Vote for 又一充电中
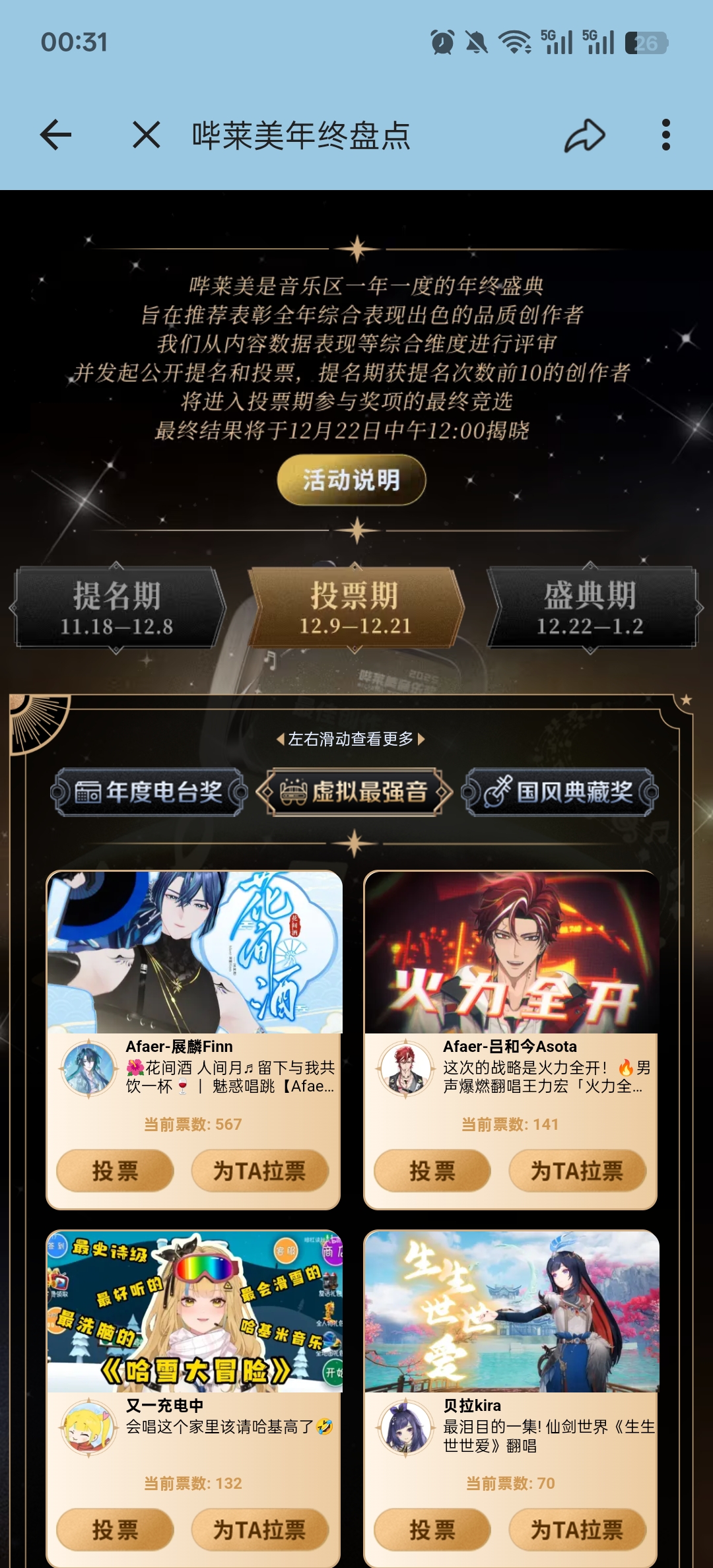 [x=115, y=1530]
